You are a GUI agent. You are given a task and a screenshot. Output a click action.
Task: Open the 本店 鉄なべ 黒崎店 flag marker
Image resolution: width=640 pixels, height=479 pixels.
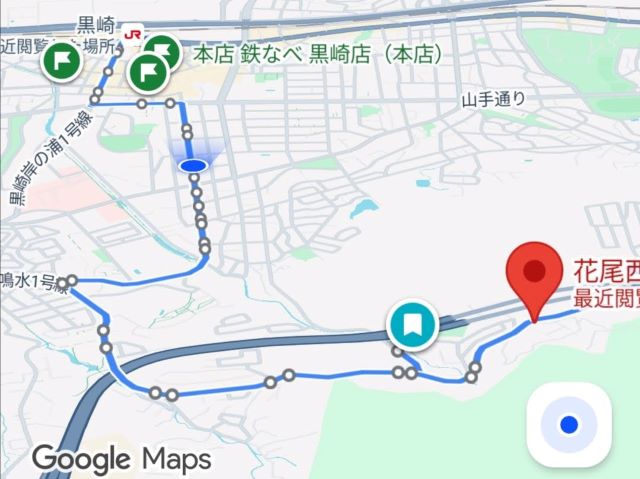coord(163,48)
